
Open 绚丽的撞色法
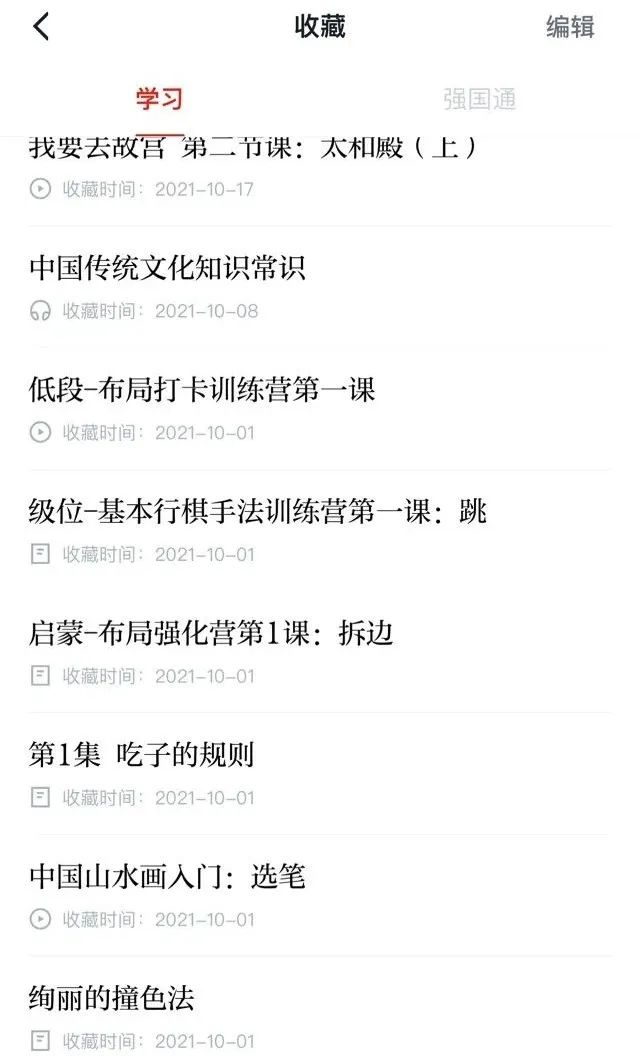click(x=112, y=998)
